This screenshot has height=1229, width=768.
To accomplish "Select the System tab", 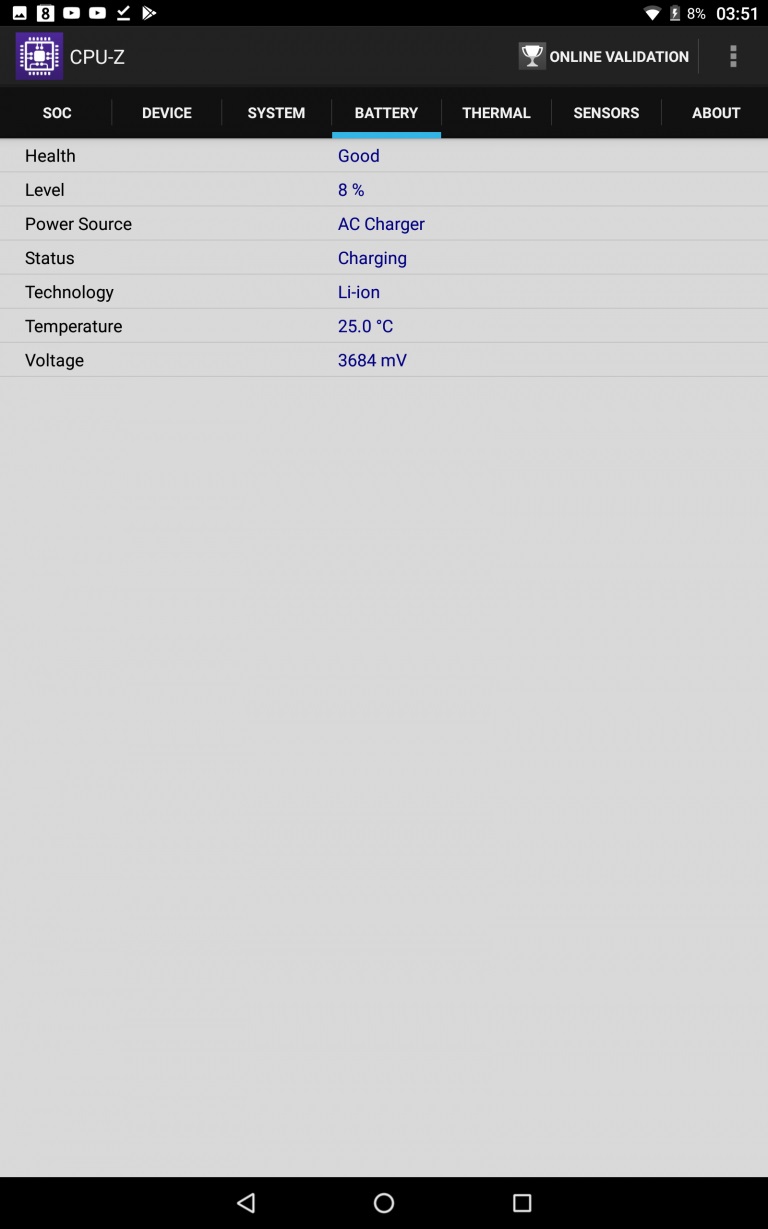I will coord(276,113).
